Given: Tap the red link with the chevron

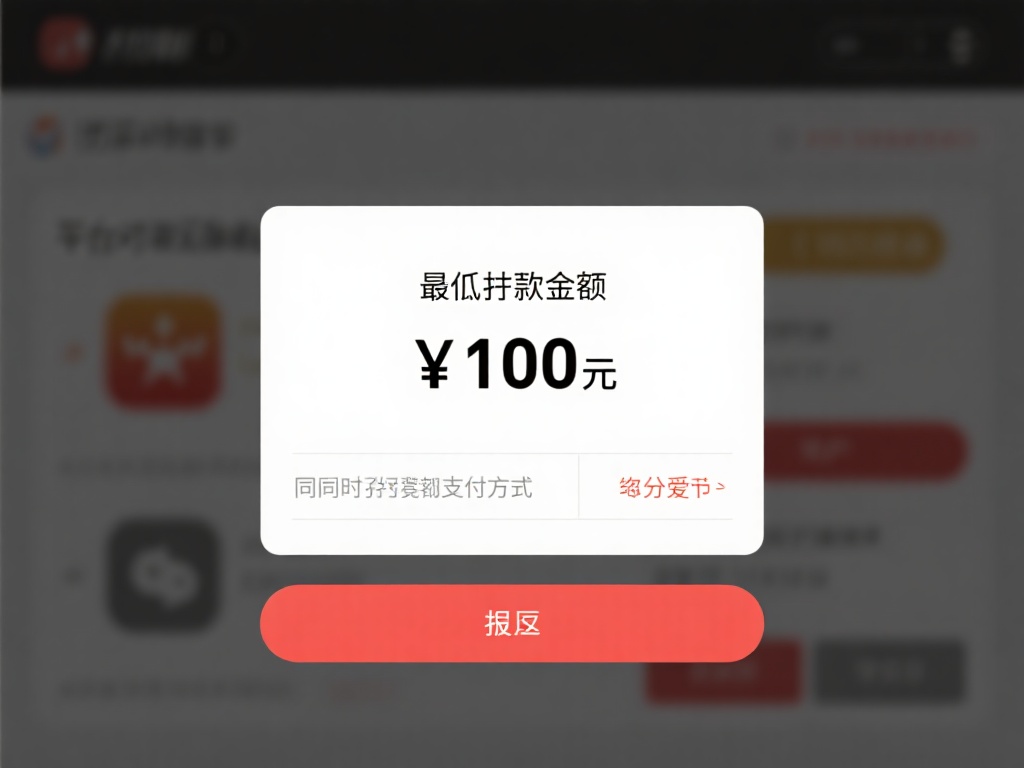Looking at the screenshot, I should (671, 488).
